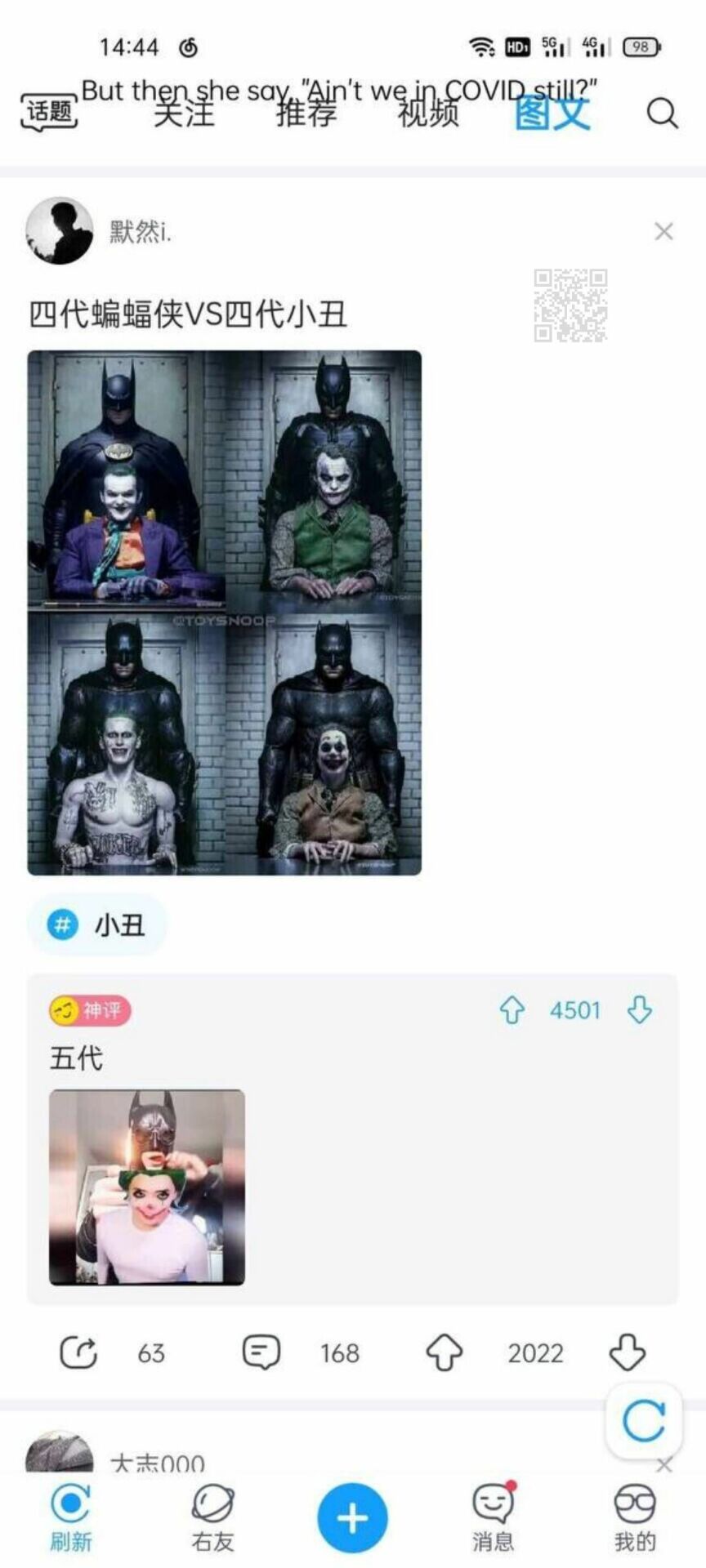Switch to the 视频 tab
706x1568 pixels.
428,112
